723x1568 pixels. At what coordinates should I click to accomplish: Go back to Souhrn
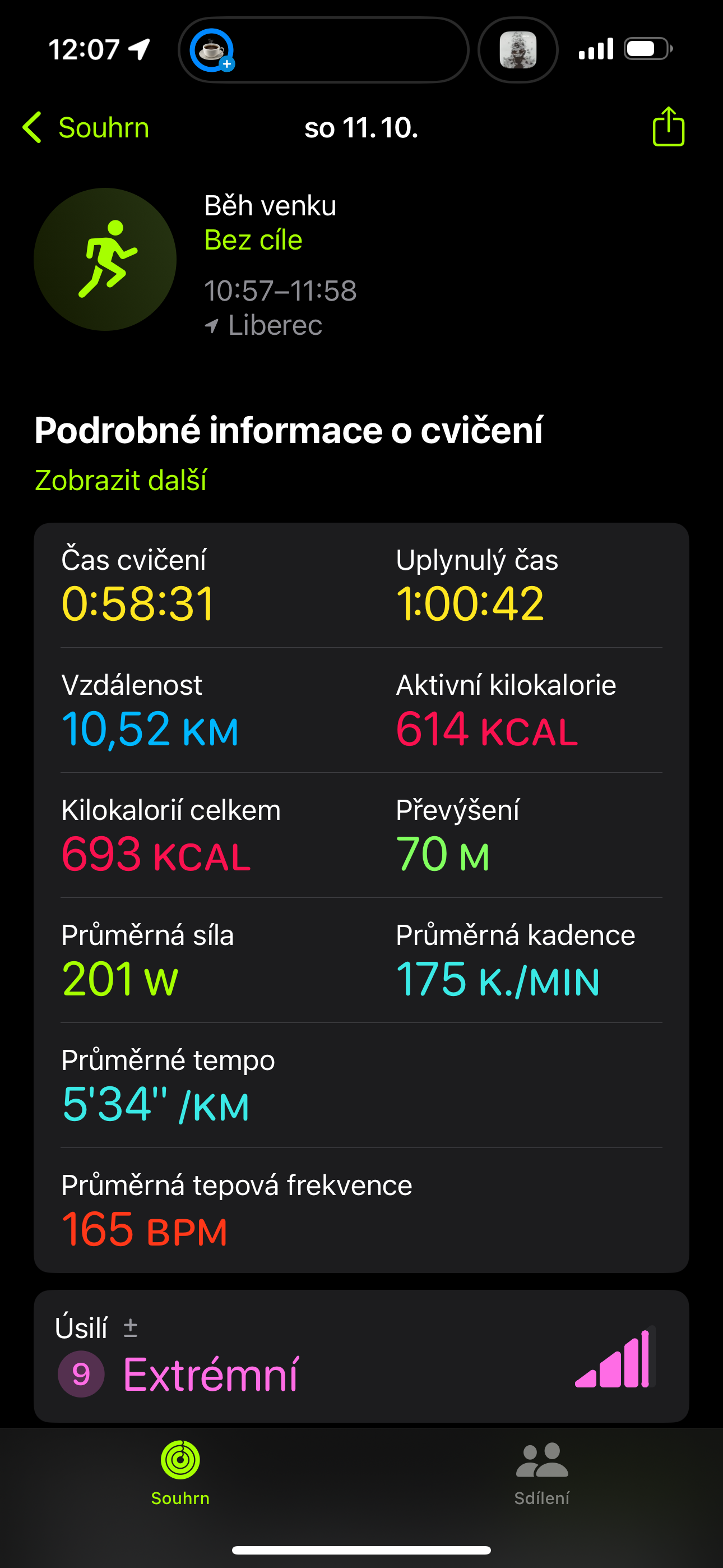point(86,128)
